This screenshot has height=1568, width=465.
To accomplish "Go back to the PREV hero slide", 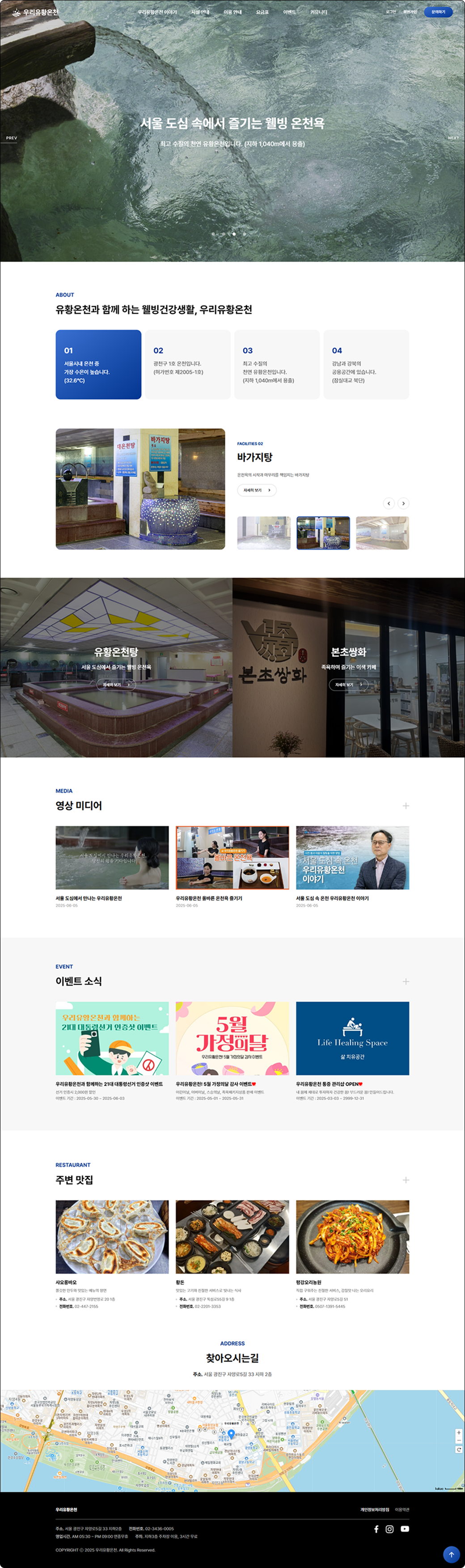I will click(12, 138).
